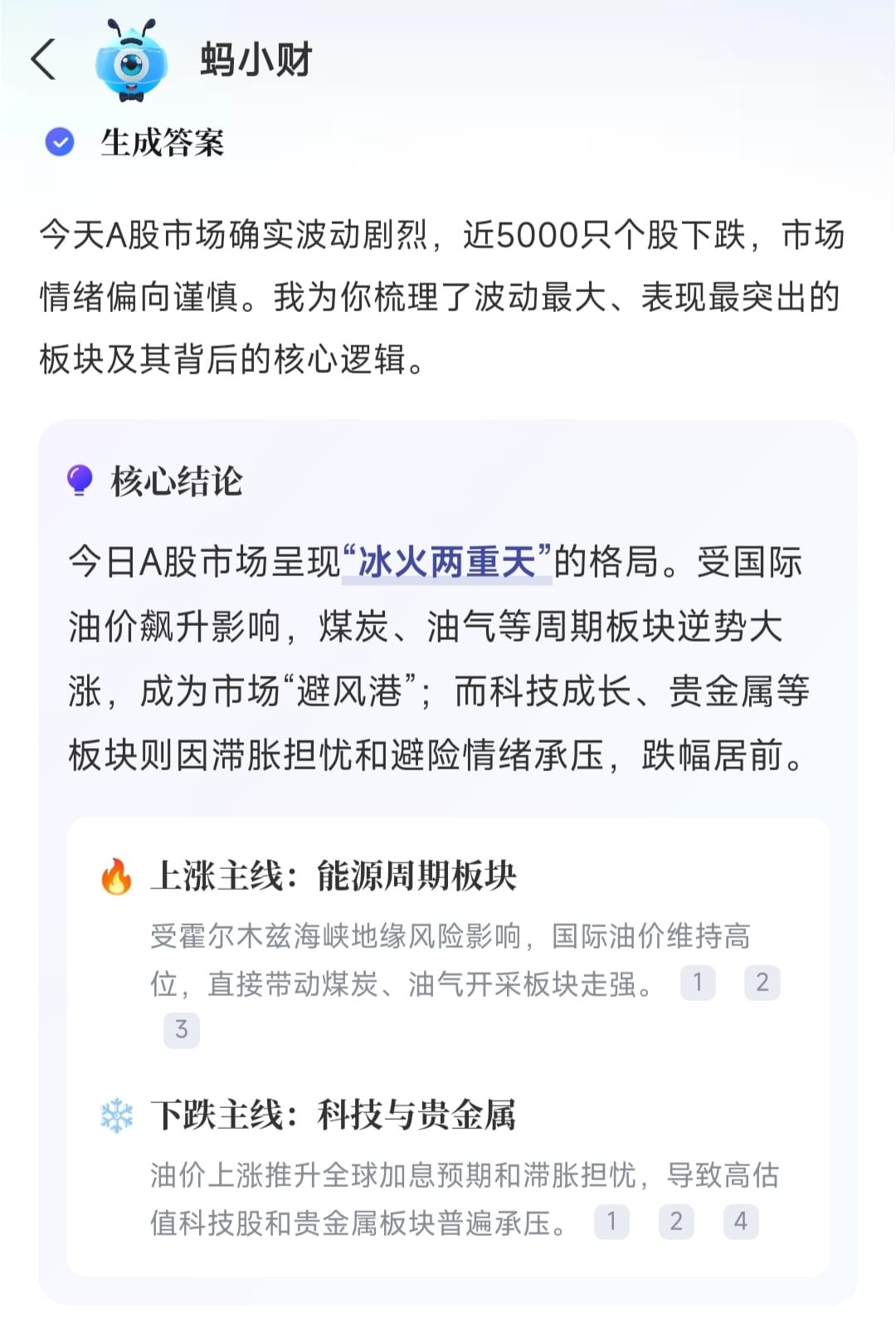This screenshot has width=896, height=1328.
Task: Open citation 1 under 下跌主线
Action: pyautogui.click(x=611, y=1222)
